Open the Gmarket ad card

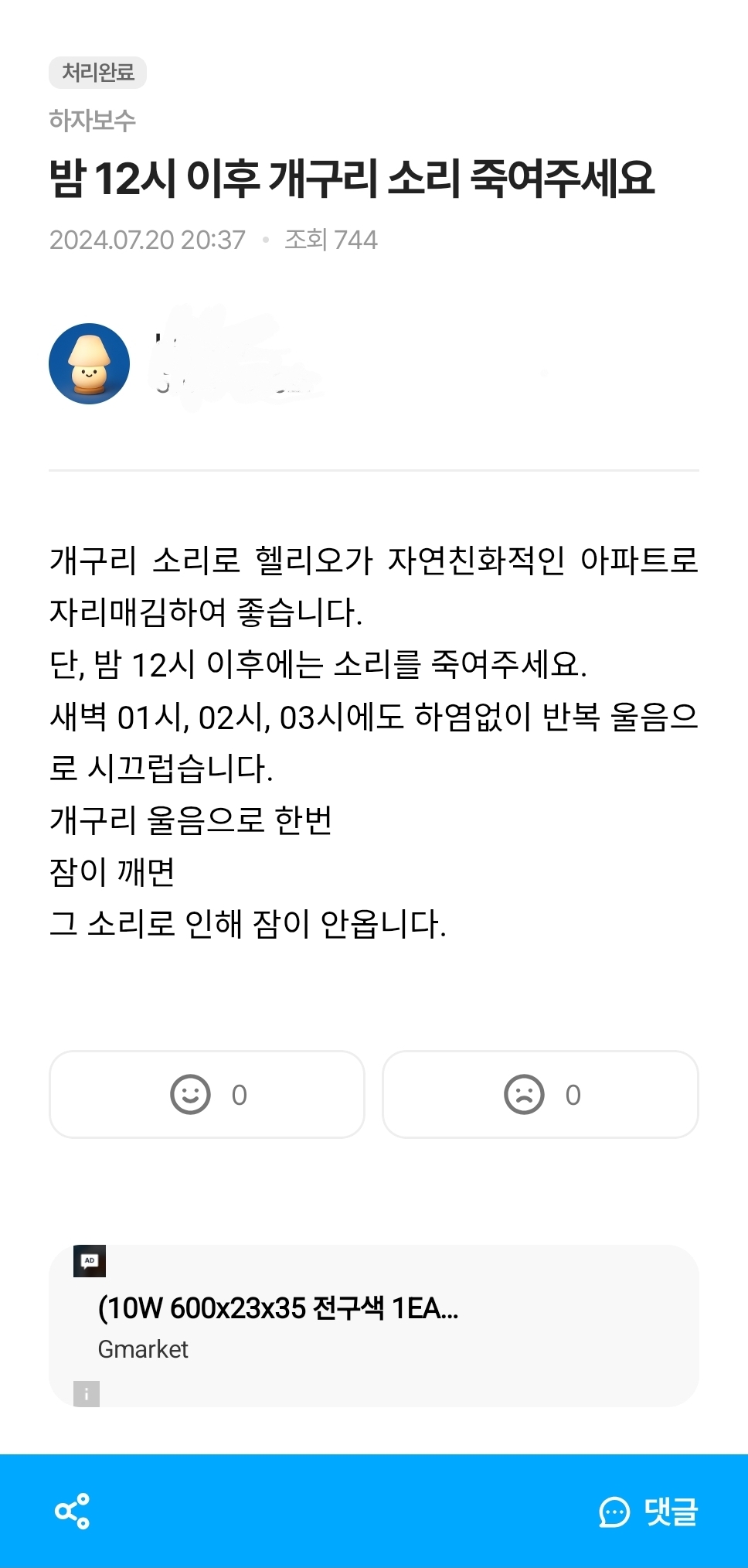click(374, 1325)
